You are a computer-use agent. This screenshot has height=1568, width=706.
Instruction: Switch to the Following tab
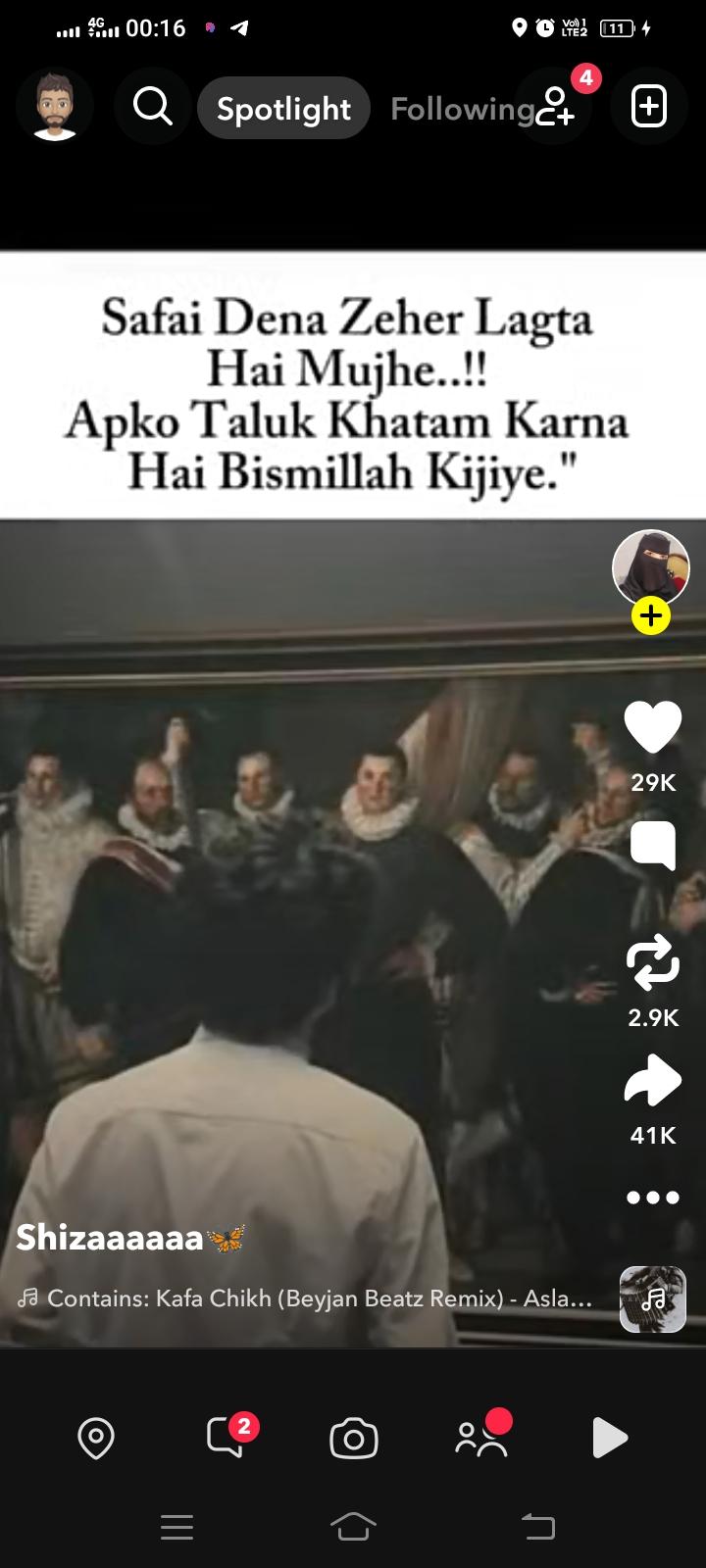click(x=460, y=109)
